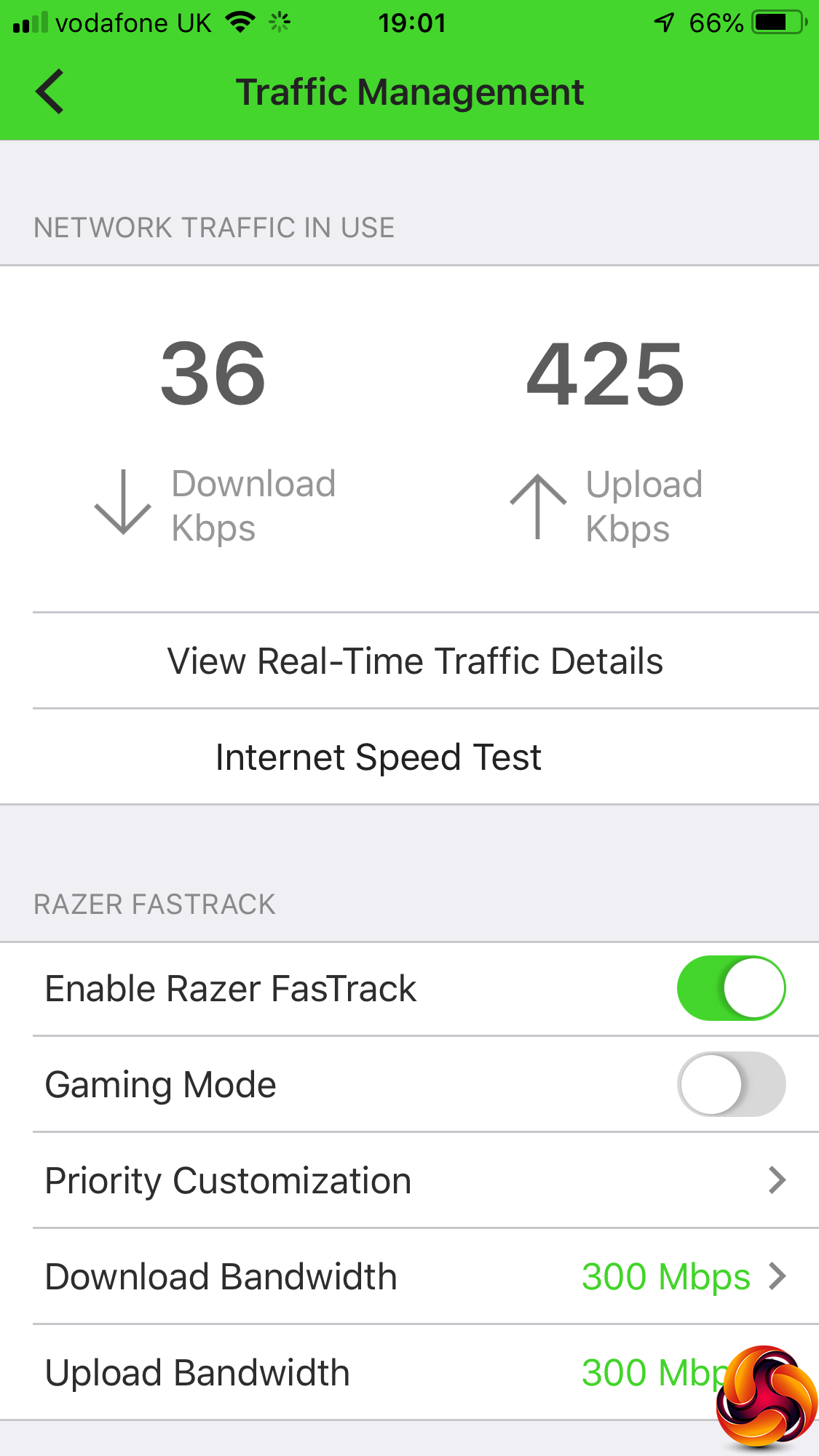Disable the Enable Razer FasTrack switch

tap(731, 988)
